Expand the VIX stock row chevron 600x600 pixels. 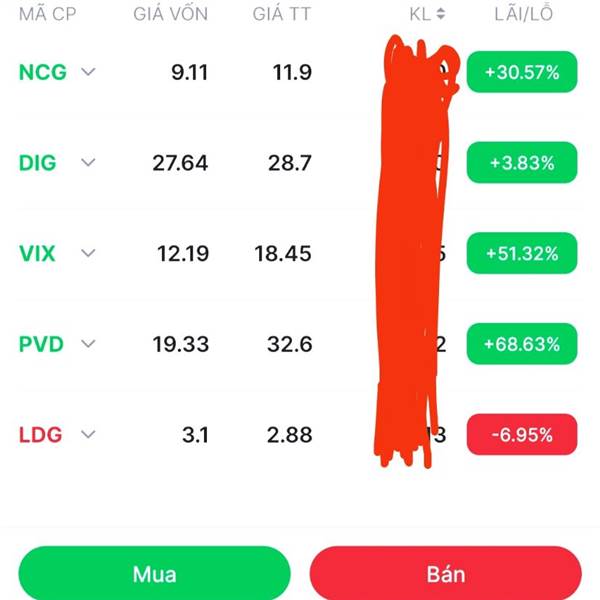click(x=88, y=254)
